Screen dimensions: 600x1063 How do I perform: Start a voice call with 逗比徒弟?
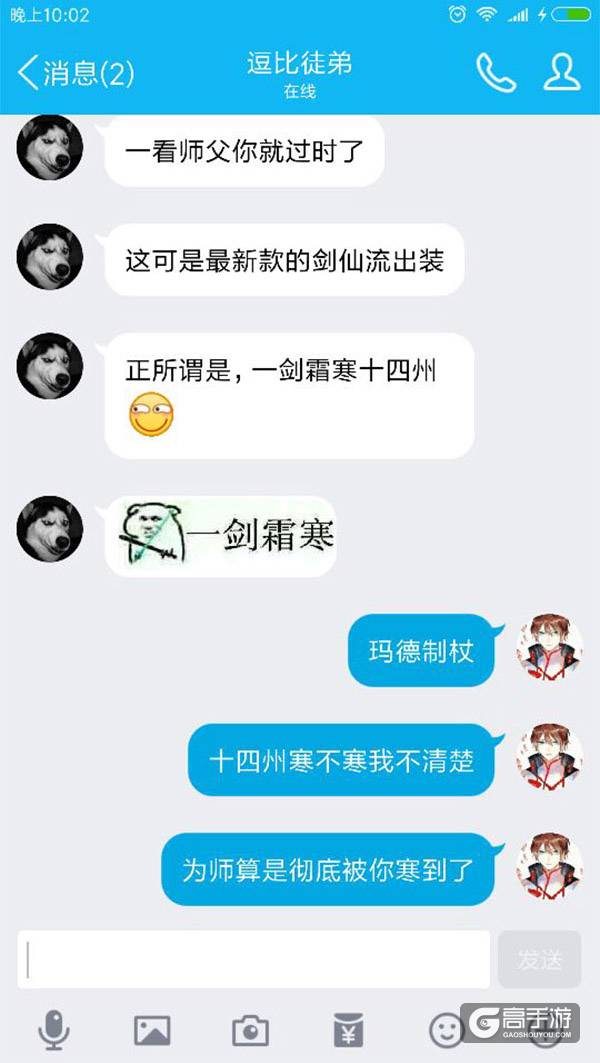495,73
